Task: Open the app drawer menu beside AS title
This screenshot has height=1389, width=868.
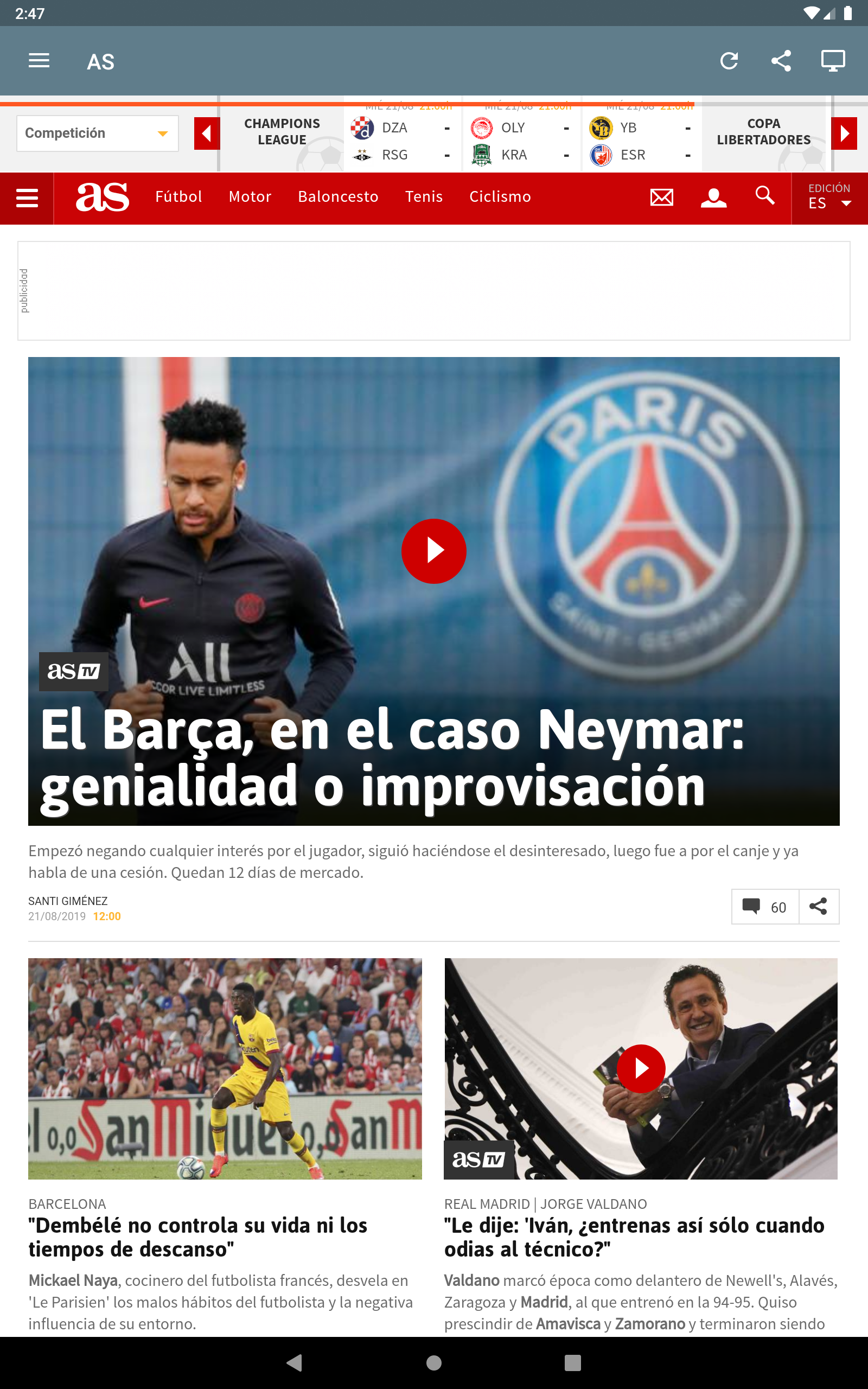Action: coord(39,60)
